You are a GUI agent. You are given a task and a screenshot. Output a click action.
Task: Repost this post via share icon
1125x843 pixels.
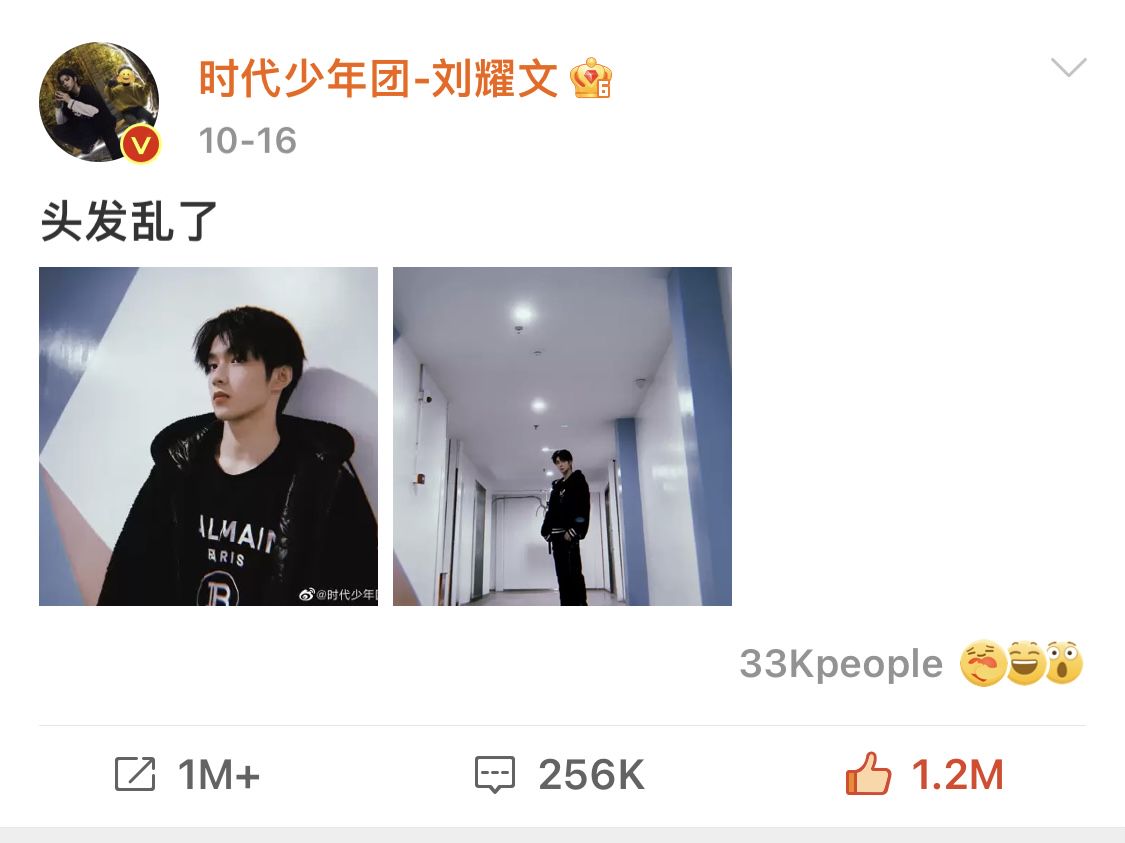click(135, 775)
